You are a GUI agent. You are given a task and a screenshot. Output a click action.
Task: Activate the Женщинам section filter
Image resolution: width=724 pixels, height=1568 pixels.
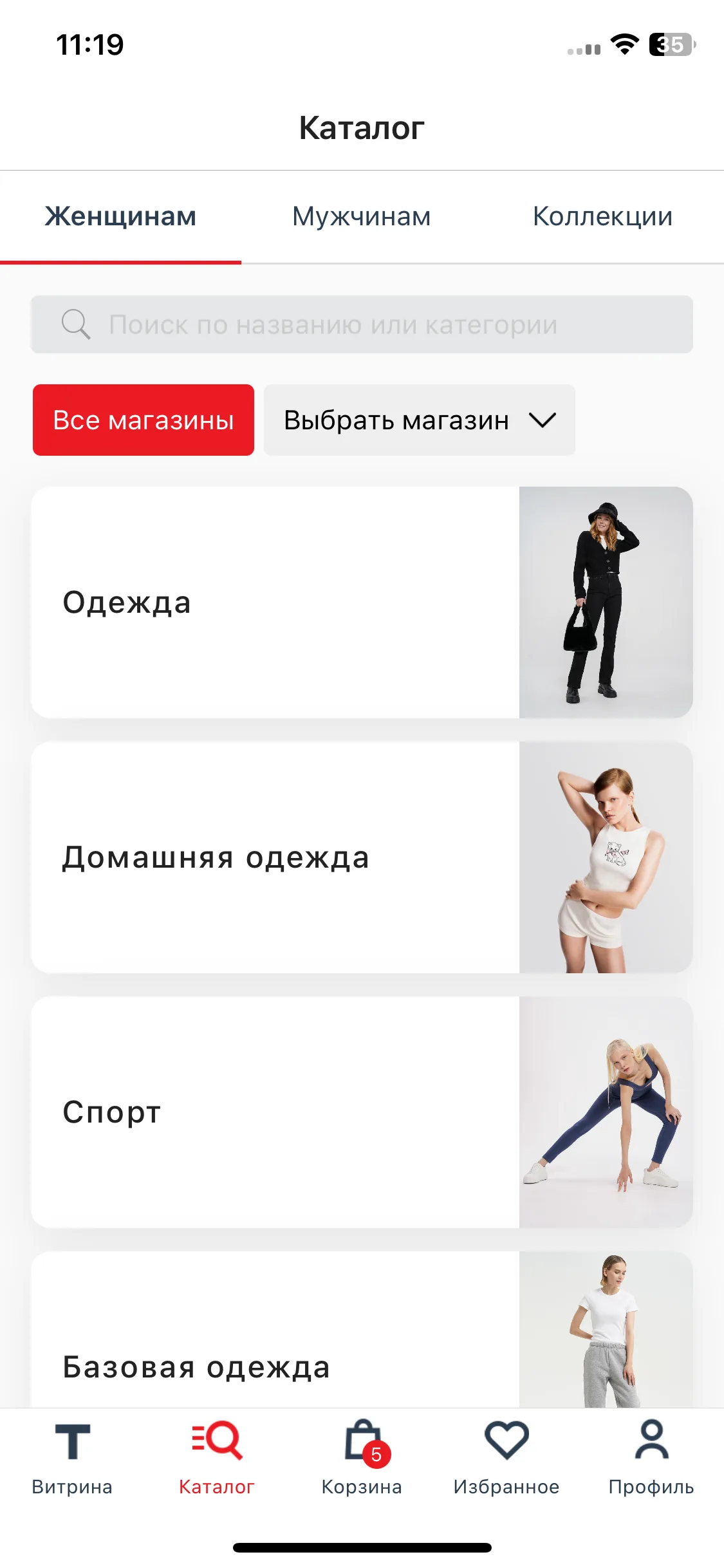(x=120, y=216)
